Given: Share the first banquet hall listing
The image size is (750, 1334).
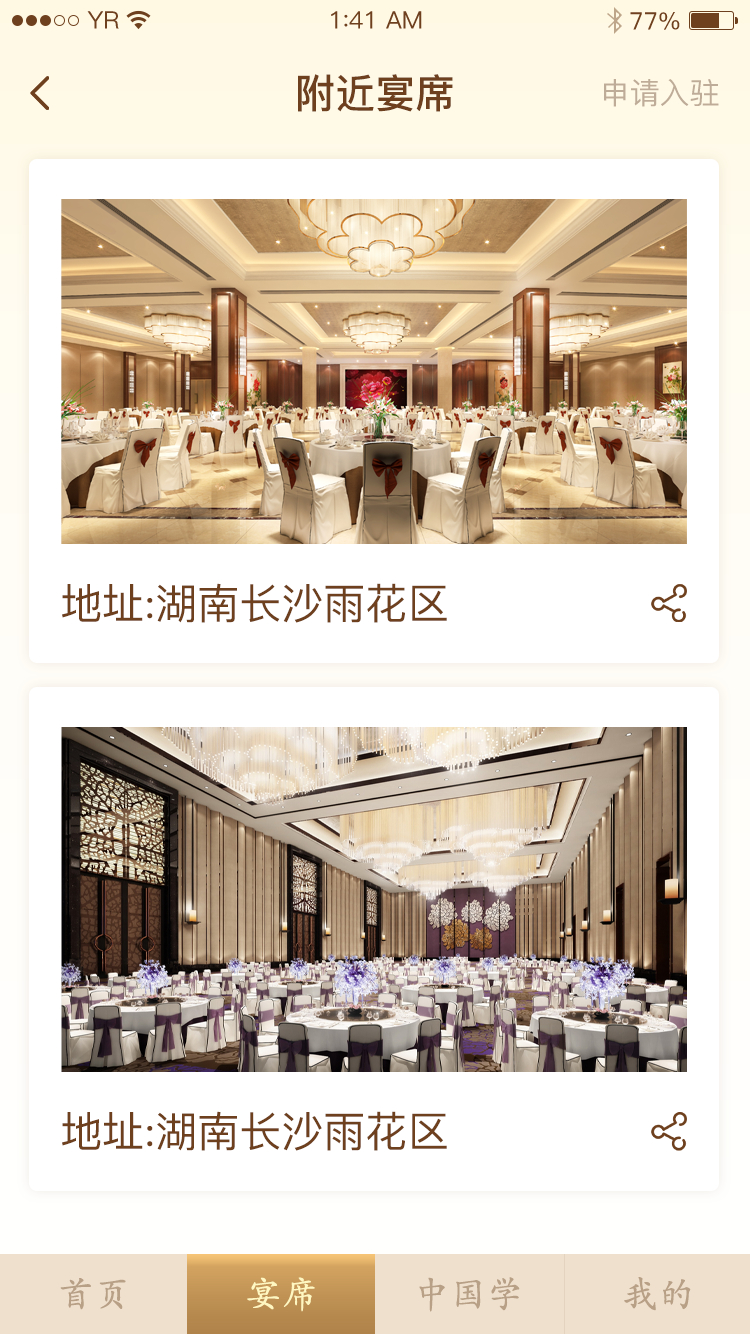Looking at the screenshot, I should click(x=669, y=604).
